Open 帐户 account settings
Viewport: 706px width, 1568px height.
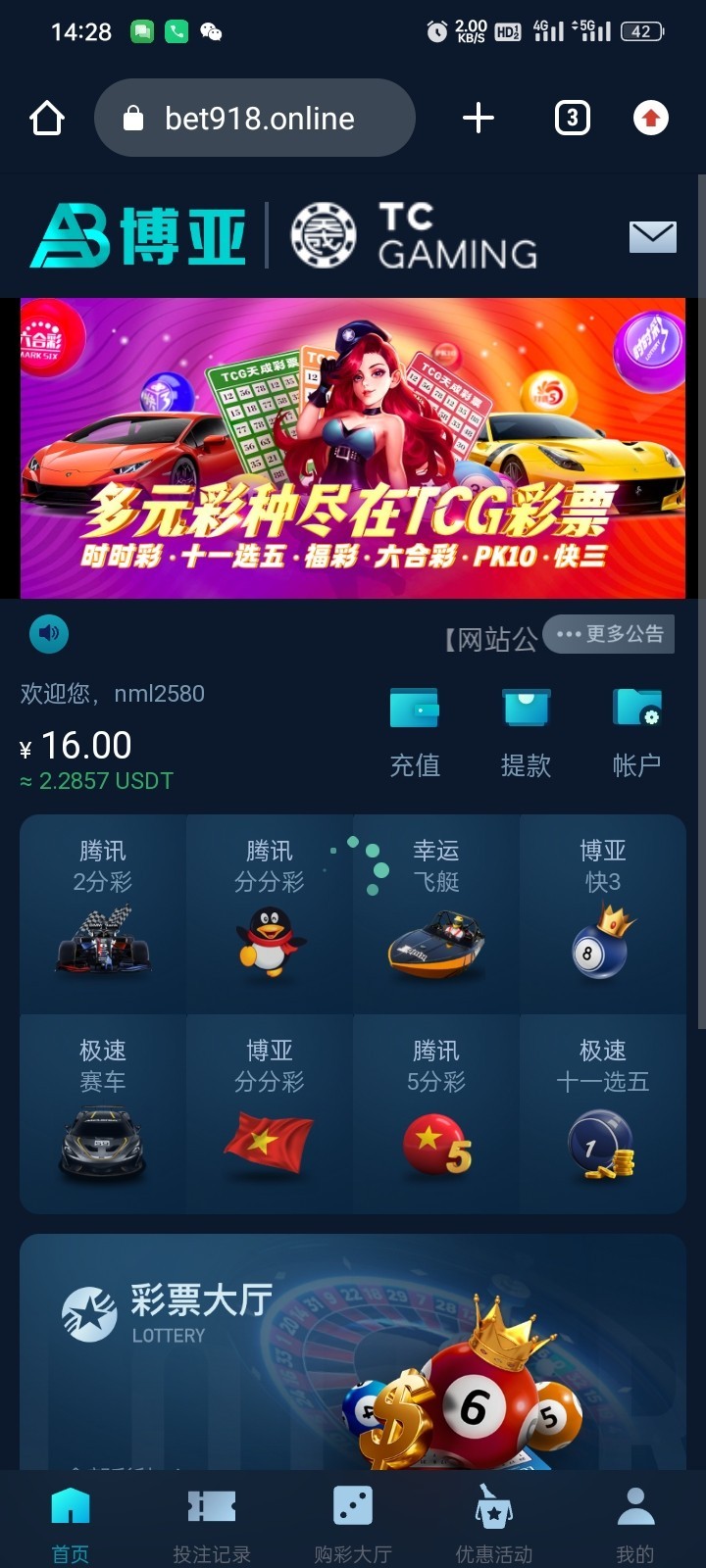tap(637, 732)
